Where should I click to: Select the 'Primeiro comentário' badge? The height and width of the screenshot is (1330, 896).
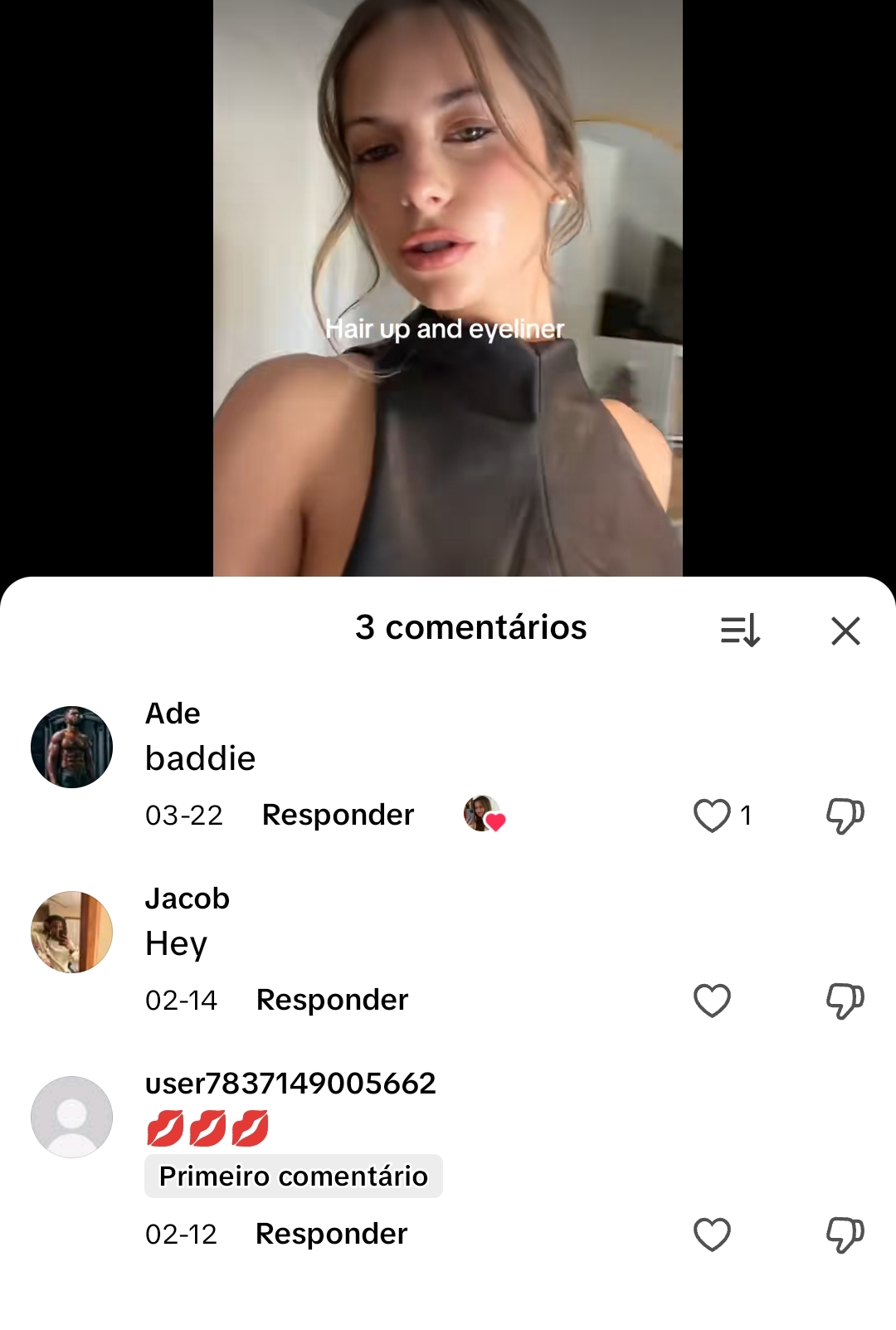(293, 1176)
